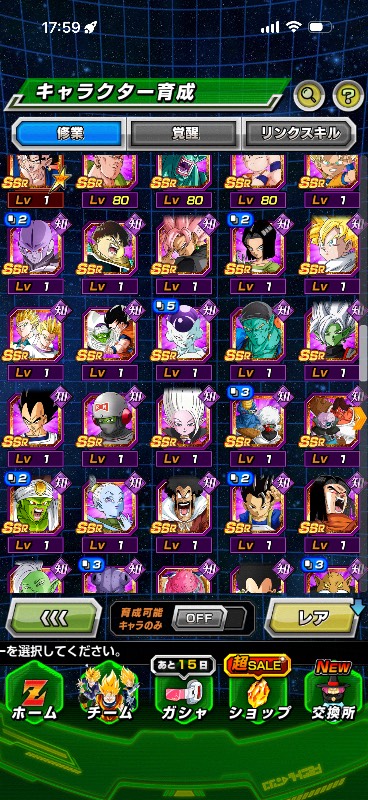
Task: Open the magnifying glass search icon
Action: (309, 95)
